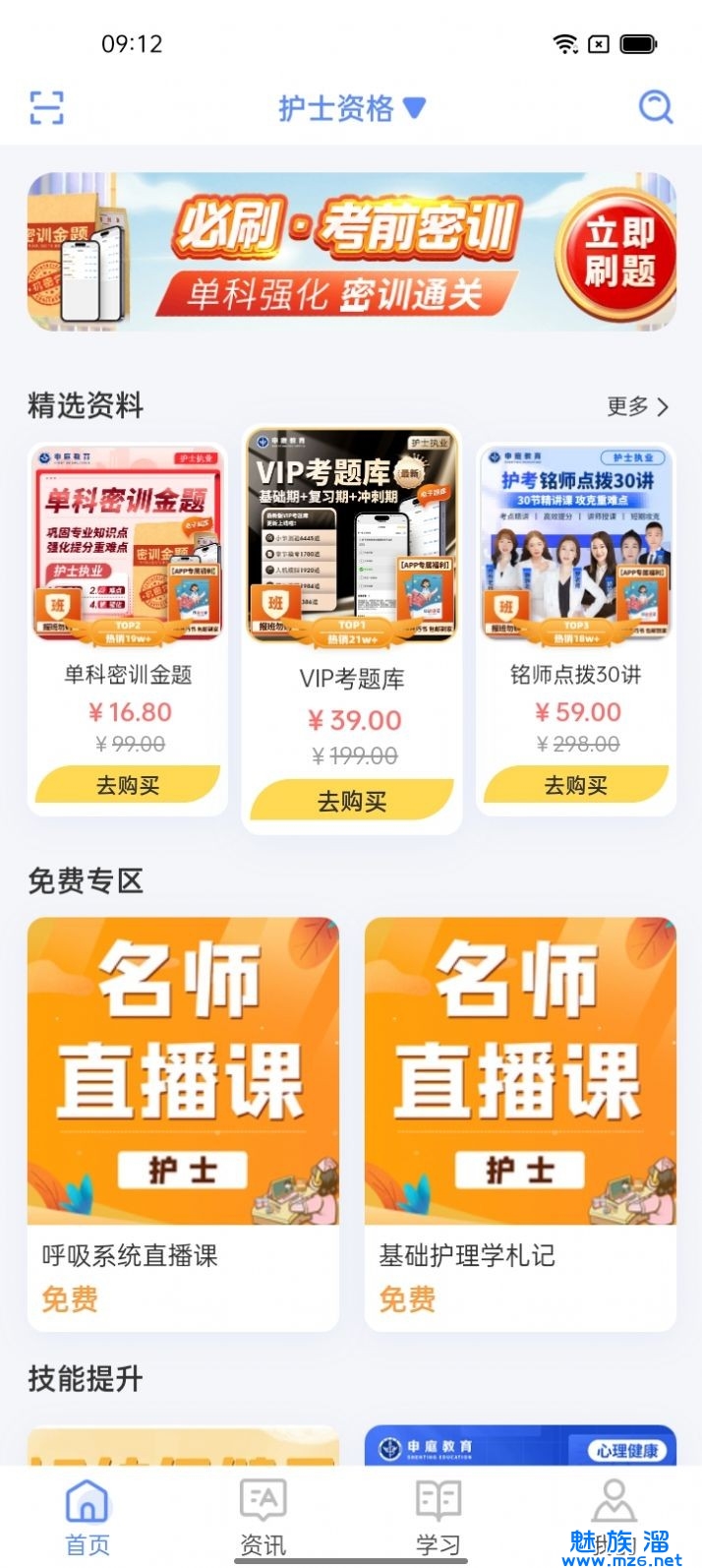Image resolution: width=702 pixels, height=1568 pixels.
Task: View 更多 in 精选资料
Action: 637,406
